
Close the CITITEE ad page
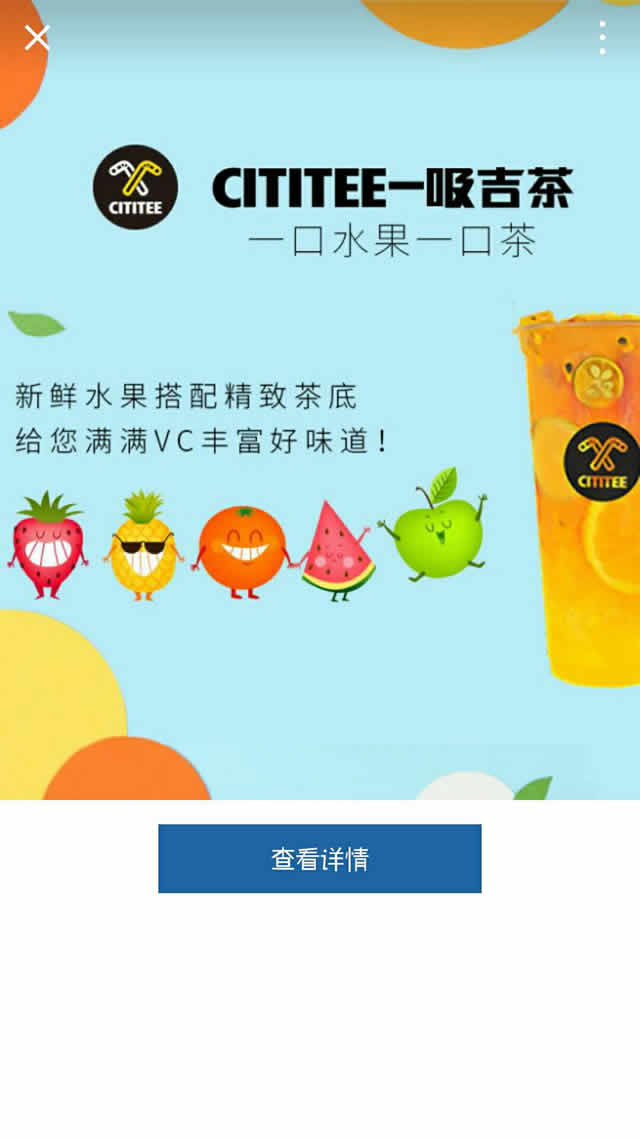tap(37, 38)
